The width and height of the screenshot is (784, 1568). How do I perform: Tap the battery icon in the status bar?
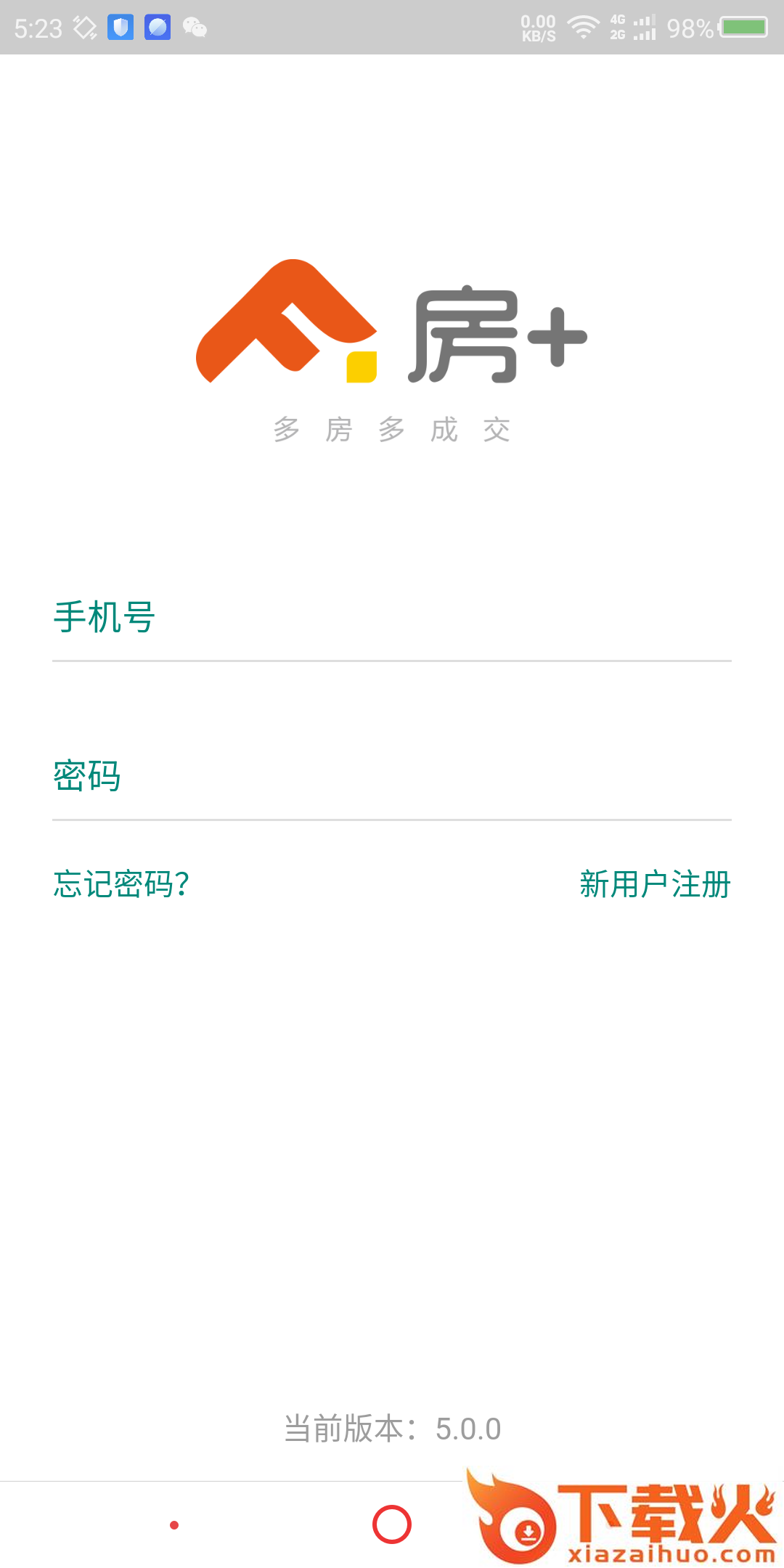point(745,28)
